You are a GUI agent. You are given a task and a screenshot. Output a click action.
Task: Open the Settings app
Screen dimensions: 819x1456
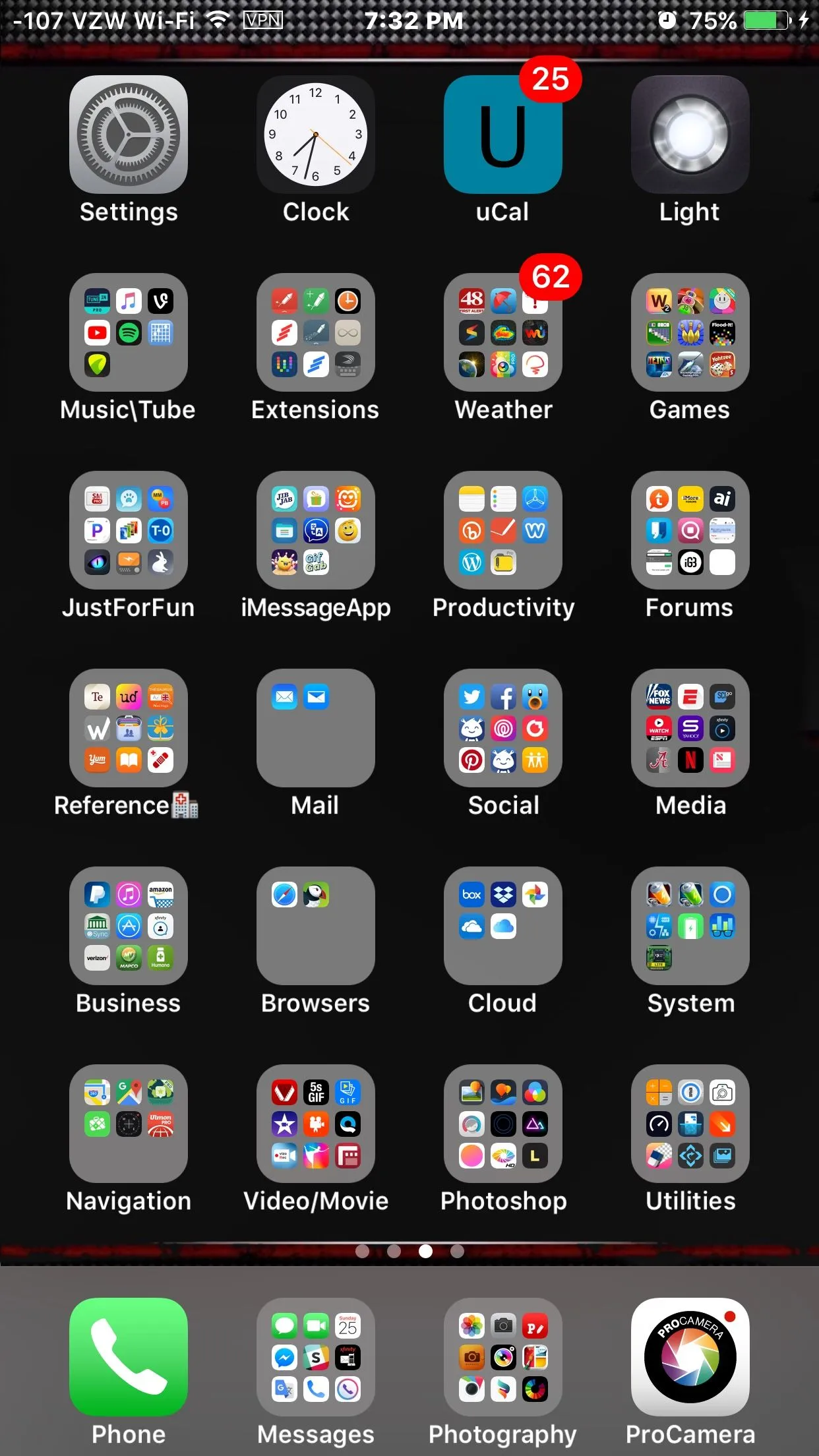point(129,135)
